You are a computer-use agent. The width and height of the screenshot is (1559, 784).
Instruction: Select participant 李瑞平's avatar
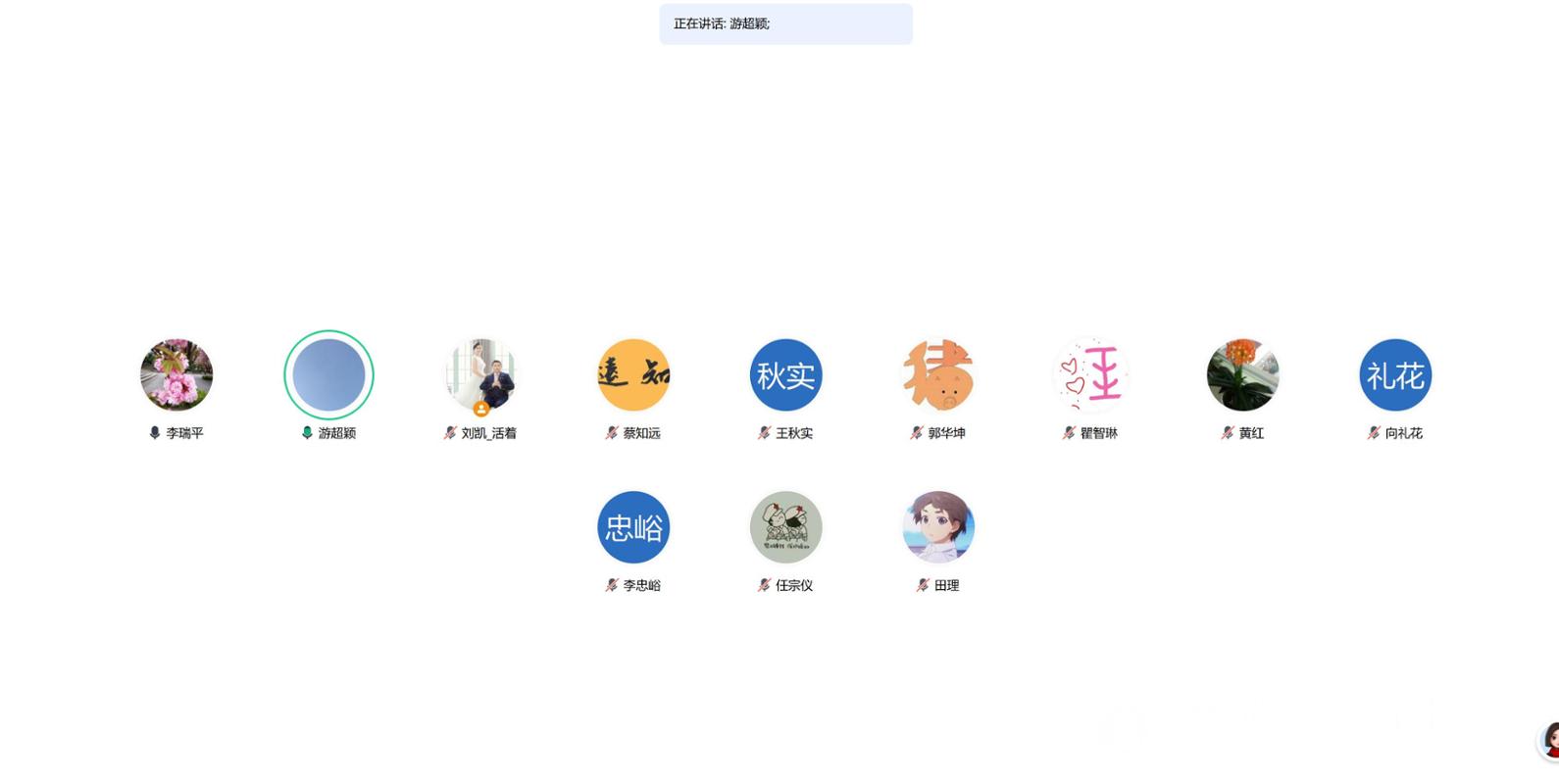click(x=176, y=375)
